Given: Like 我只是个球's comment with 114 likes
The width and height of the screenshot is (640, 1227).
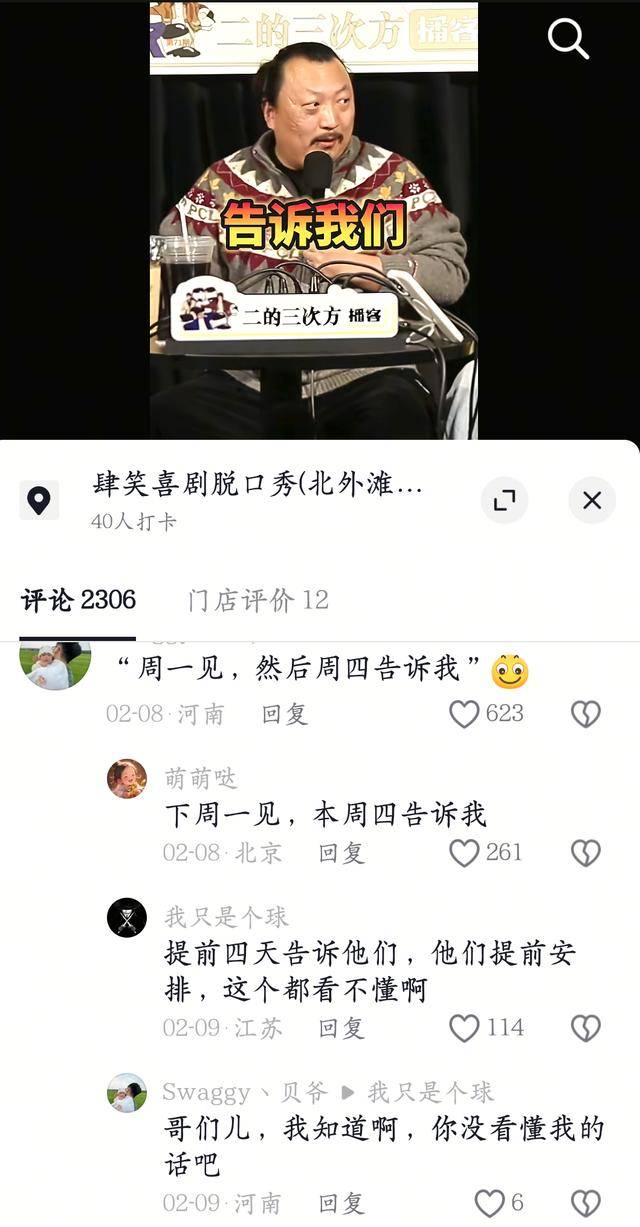Looking at the screenshot, I should pyautogui.click(x=464, y=1028).
